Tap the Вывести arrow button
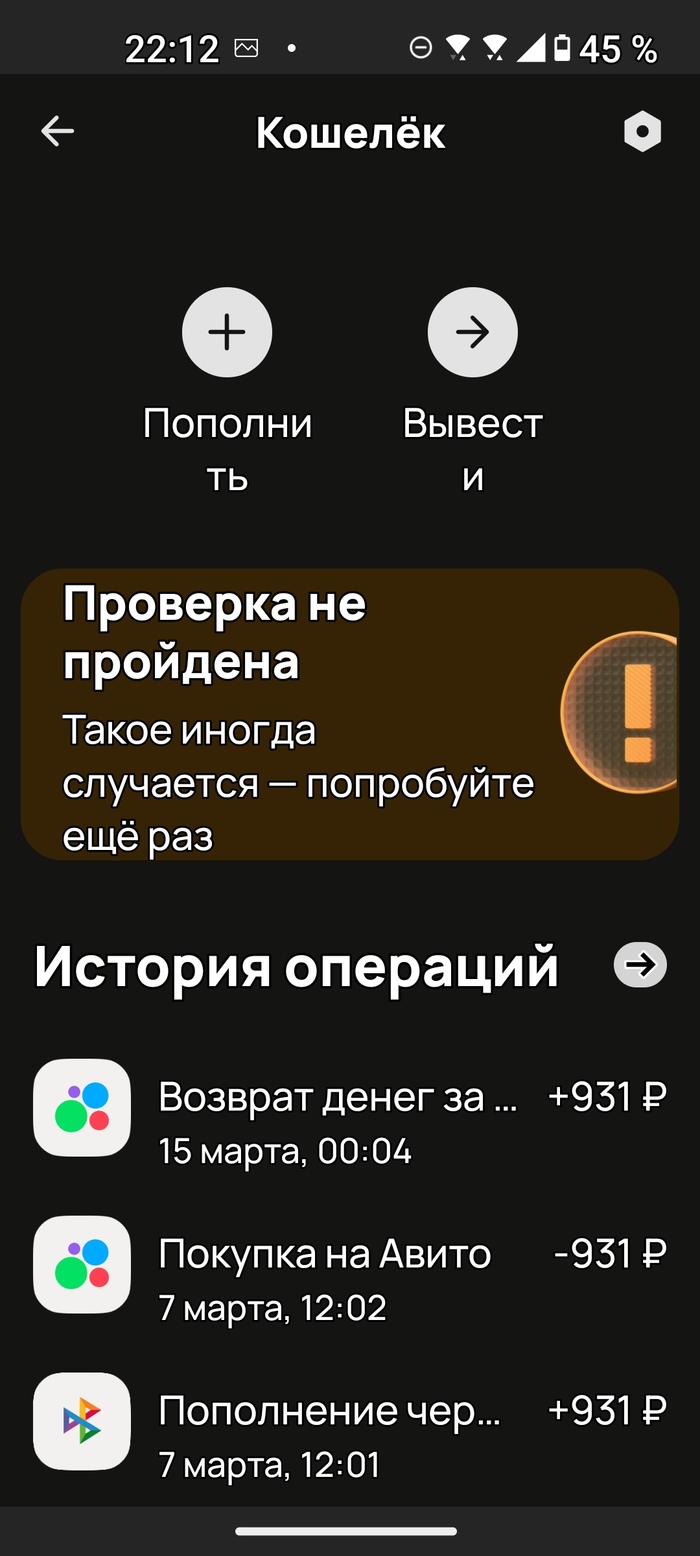The height and width of the screenshot is (1556, 700). pyautogui.click(x=472, y=333)
